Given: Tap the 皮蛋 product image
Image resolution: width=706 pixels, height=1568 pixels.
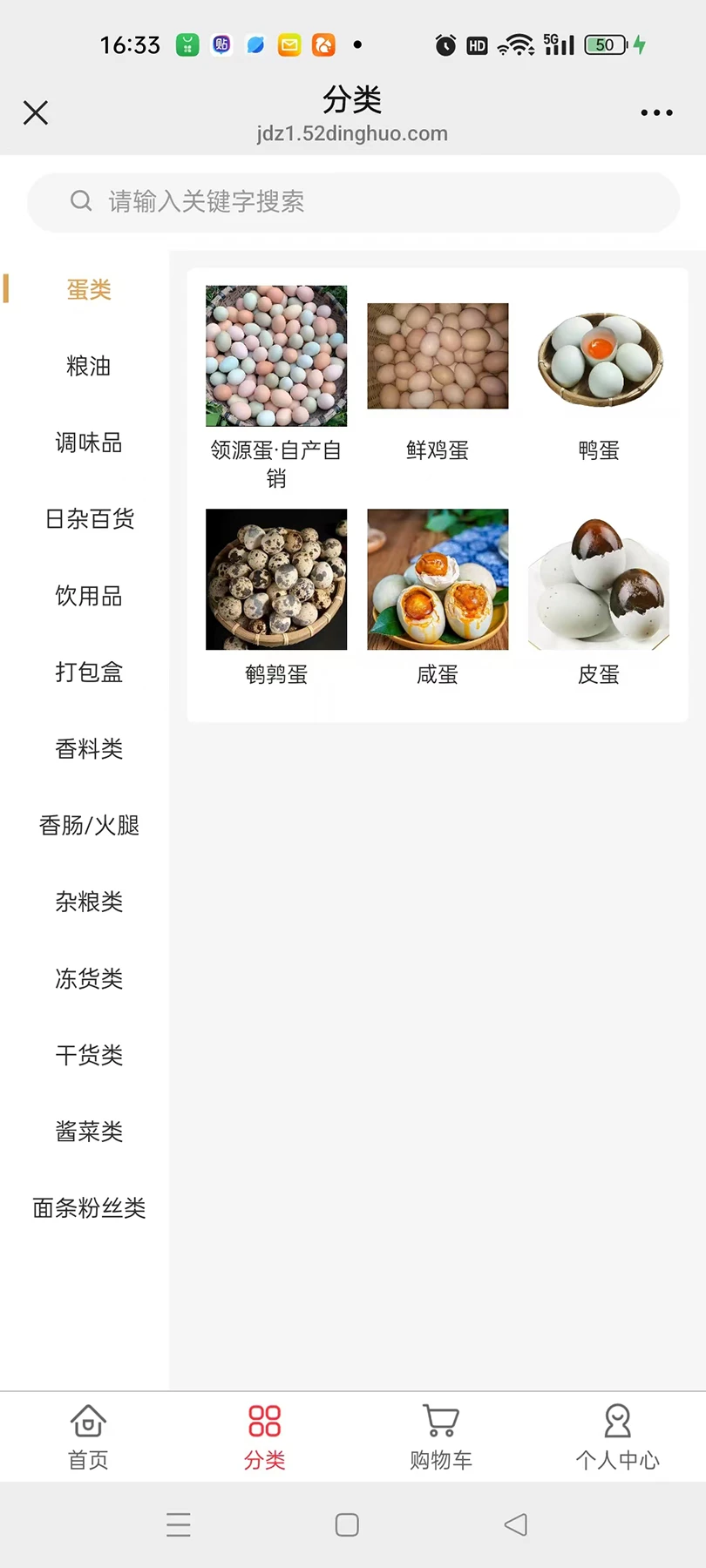Looking at the screenshot, I should point(598,578).
